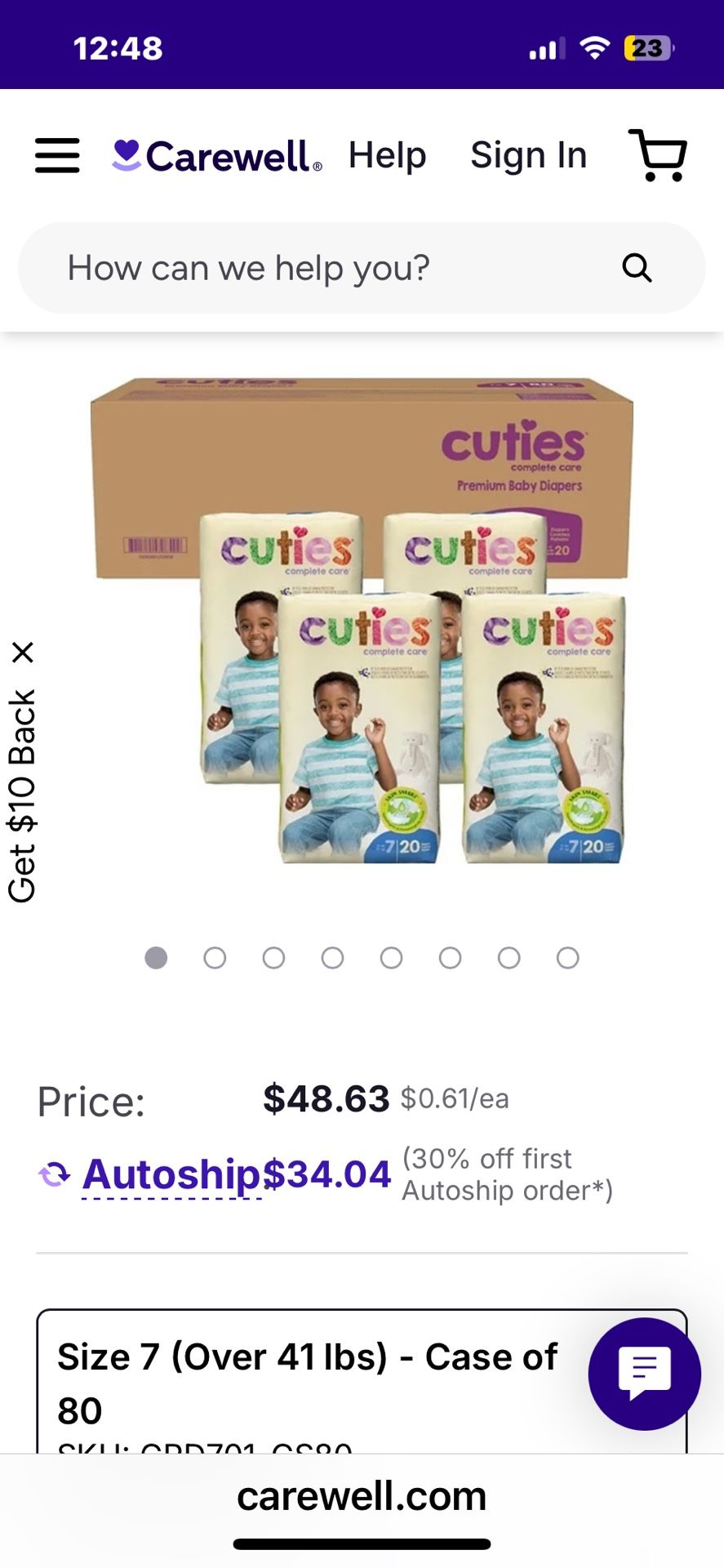Open the Help link
This screenshot has width=724, height=1568.
[387, 155]
